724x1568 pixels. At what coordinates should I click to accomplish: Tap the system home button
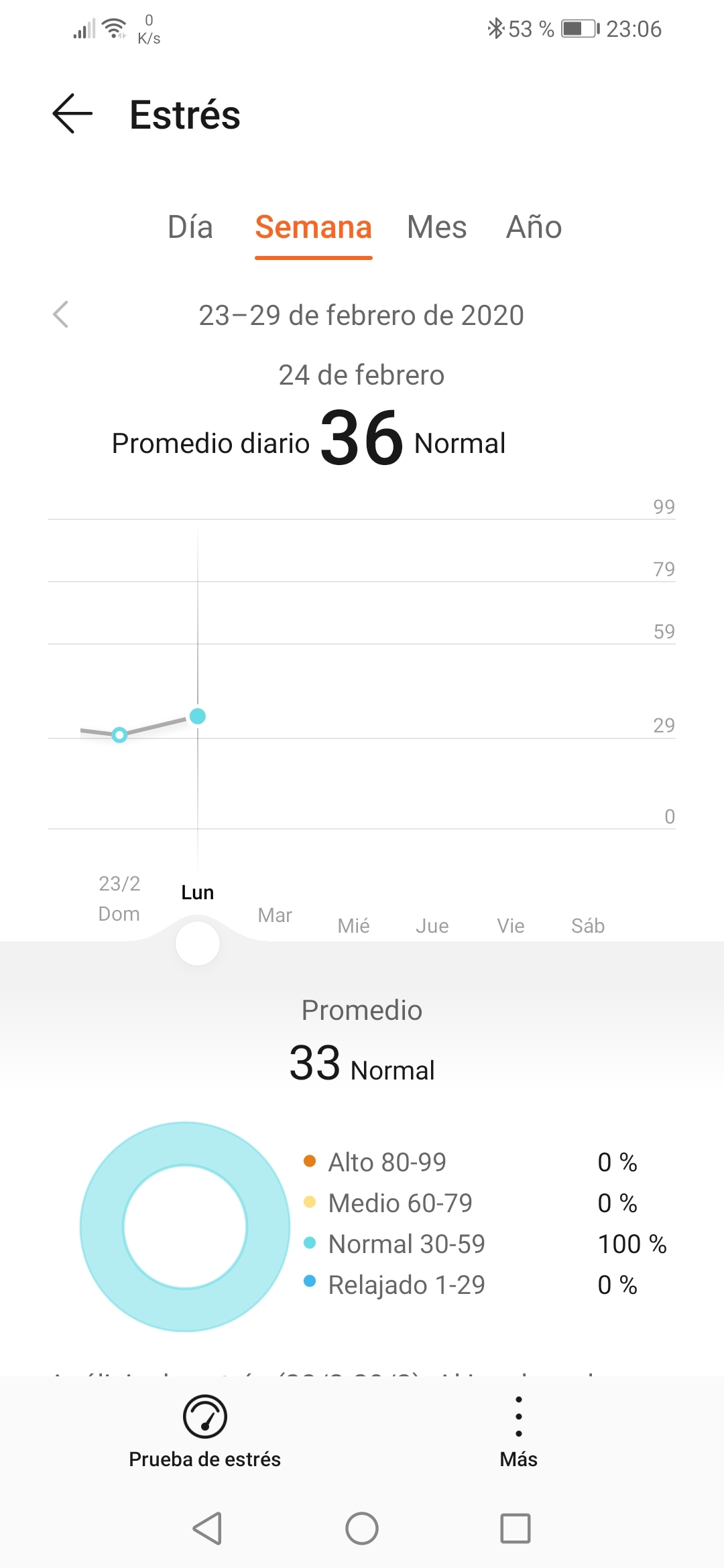click(362, 1528)
